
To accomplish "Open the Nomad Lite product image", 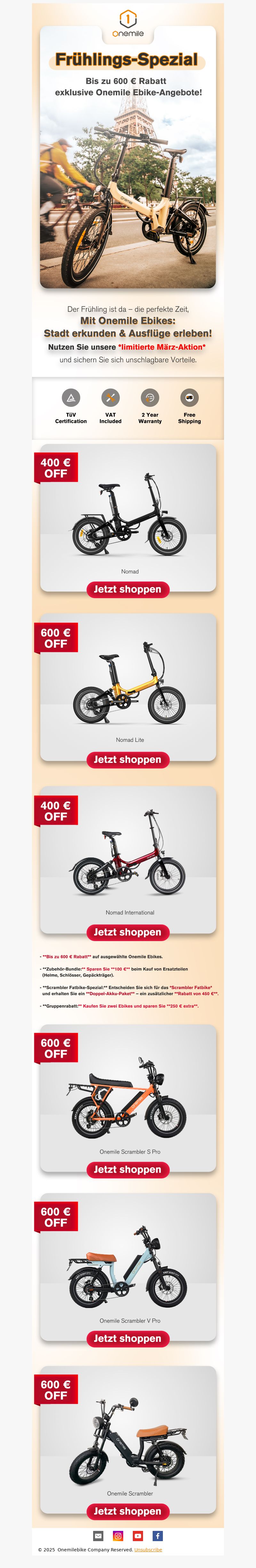I will 129,682.
